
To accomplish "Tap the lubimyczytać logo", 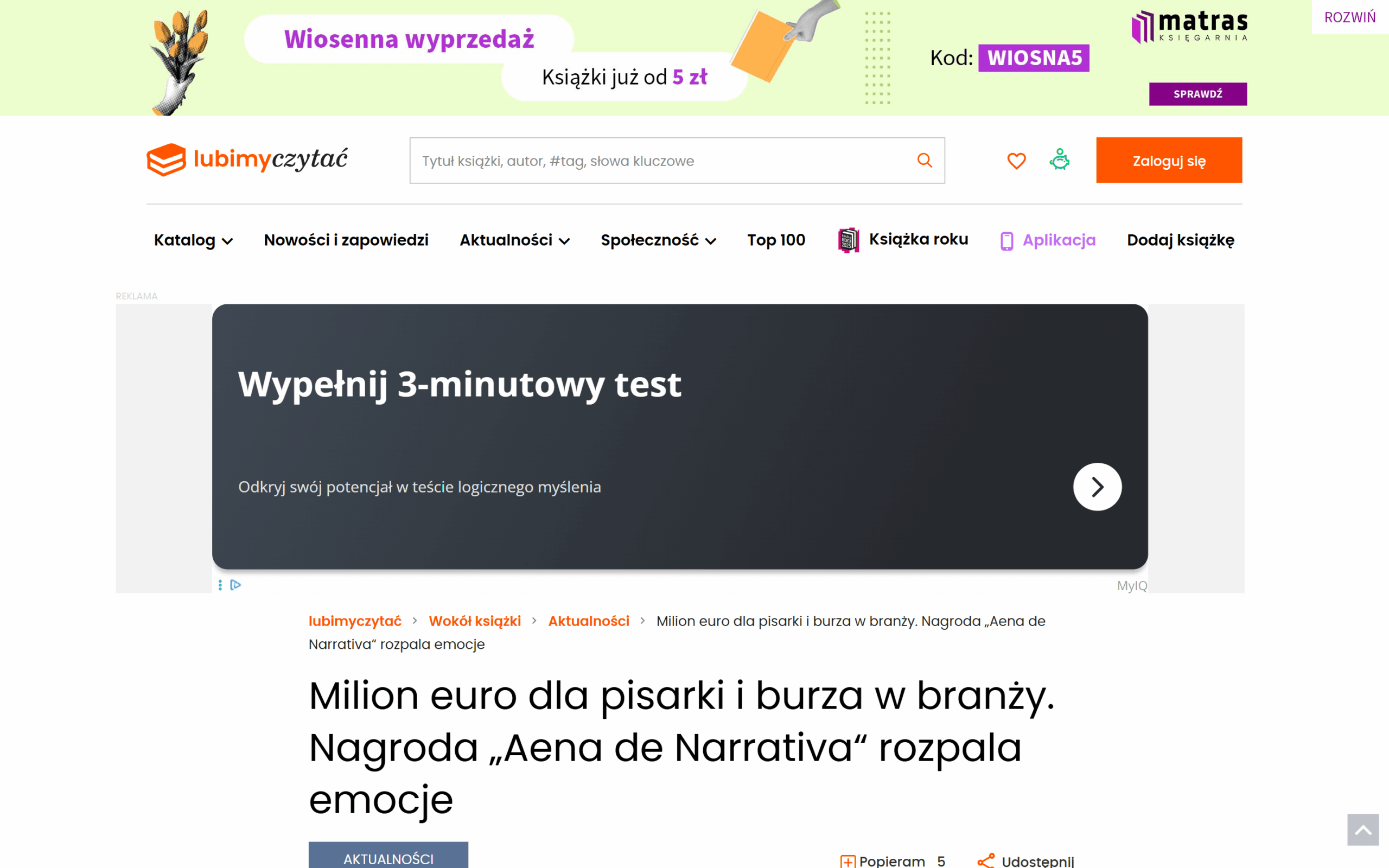I will click(x=247, y=159).
